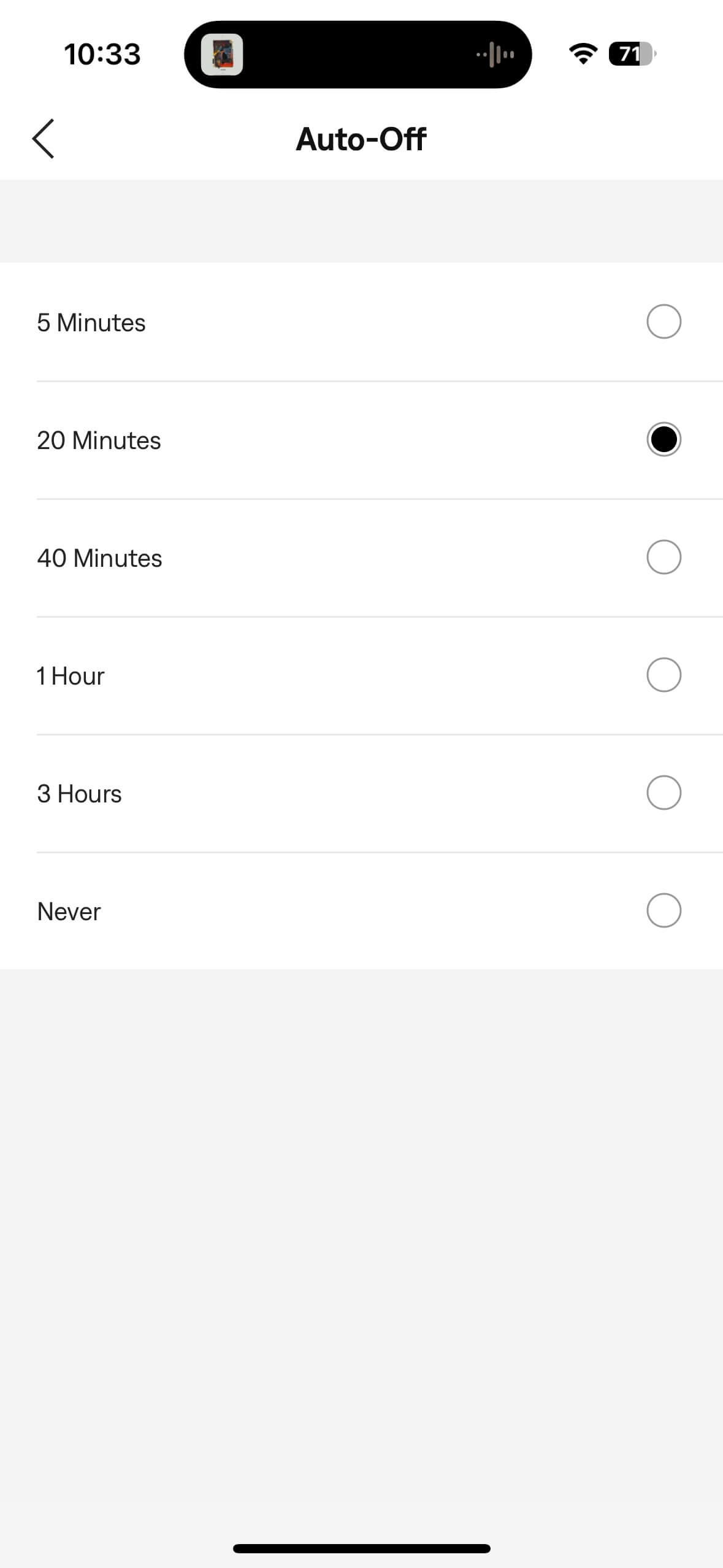
Task: Select the 5 Minutes option
Action: pyautogui.click(x=664, y=322)
